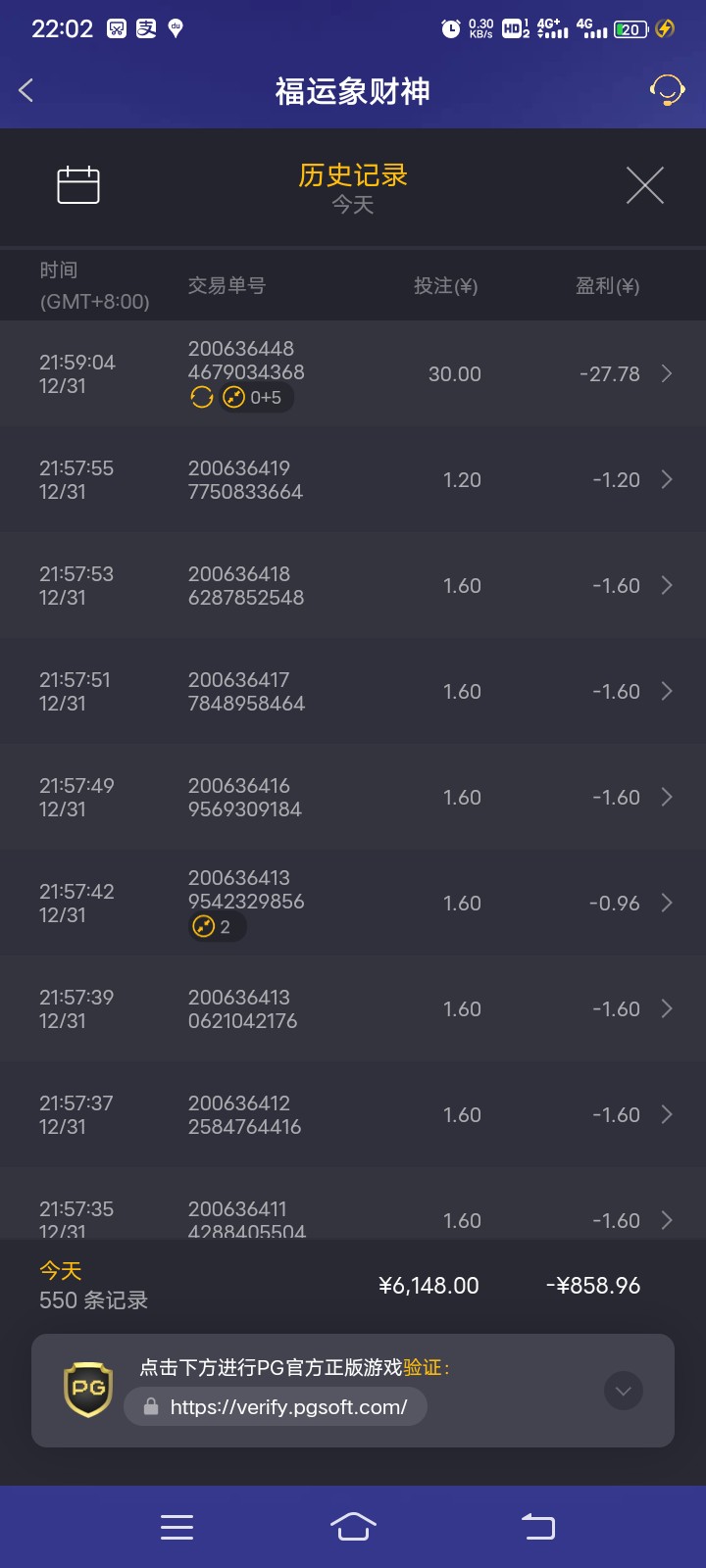Open record from 21:57:55 with 1.20 bet
This screenshot has width=706, height=1568.
pyautogui.click(x=353, y=480)
